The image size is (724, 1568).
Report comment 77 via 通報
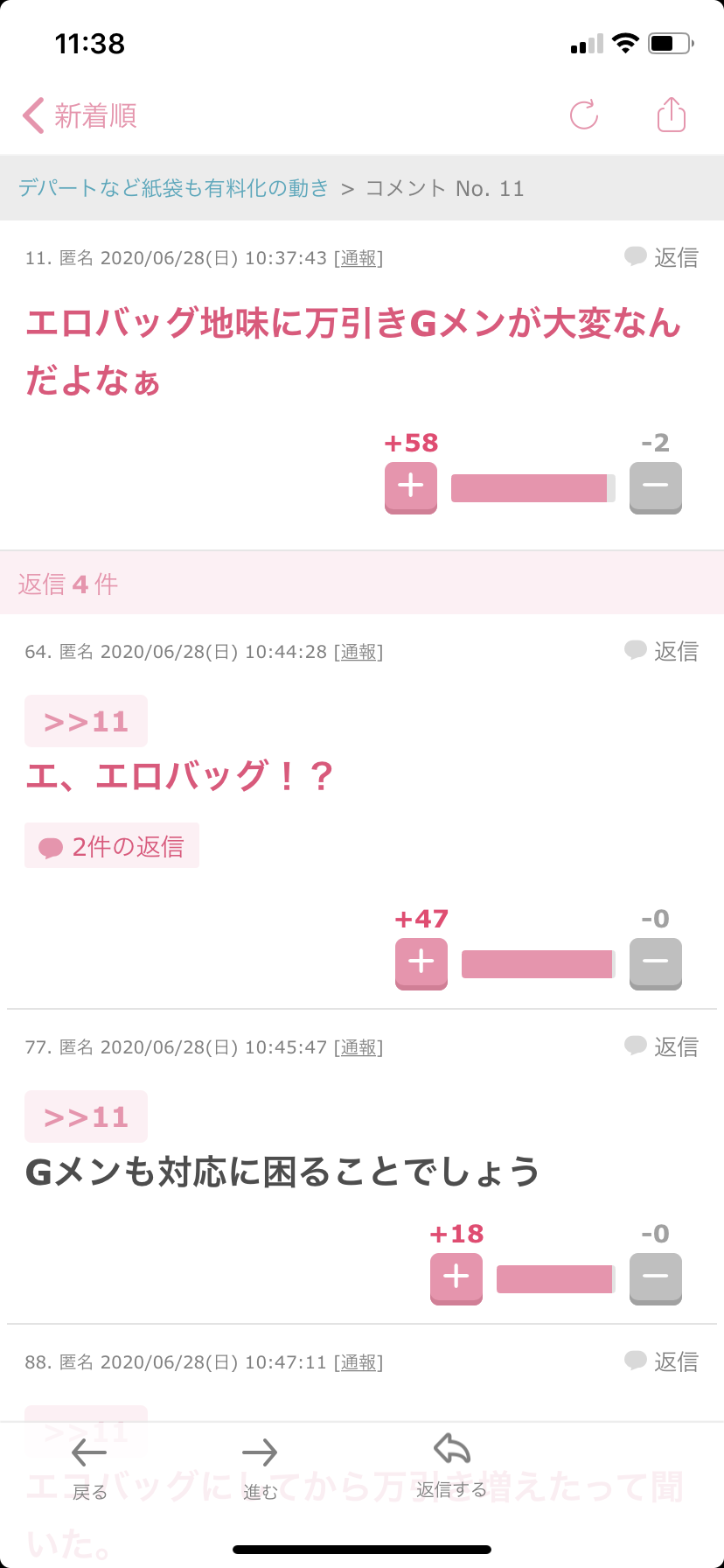359,1047
